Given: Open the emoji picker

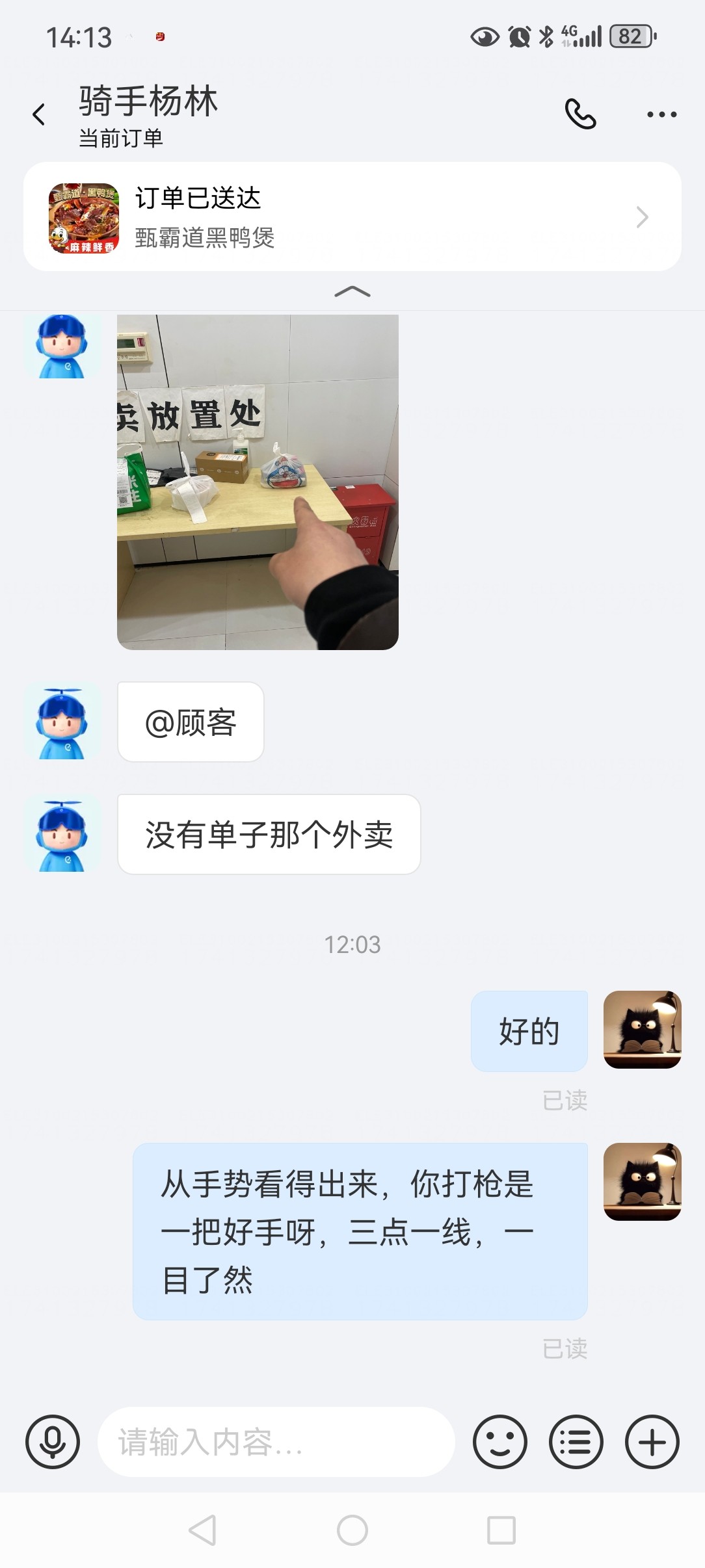Looking at the screenshot, I should tap(499, 1441).
